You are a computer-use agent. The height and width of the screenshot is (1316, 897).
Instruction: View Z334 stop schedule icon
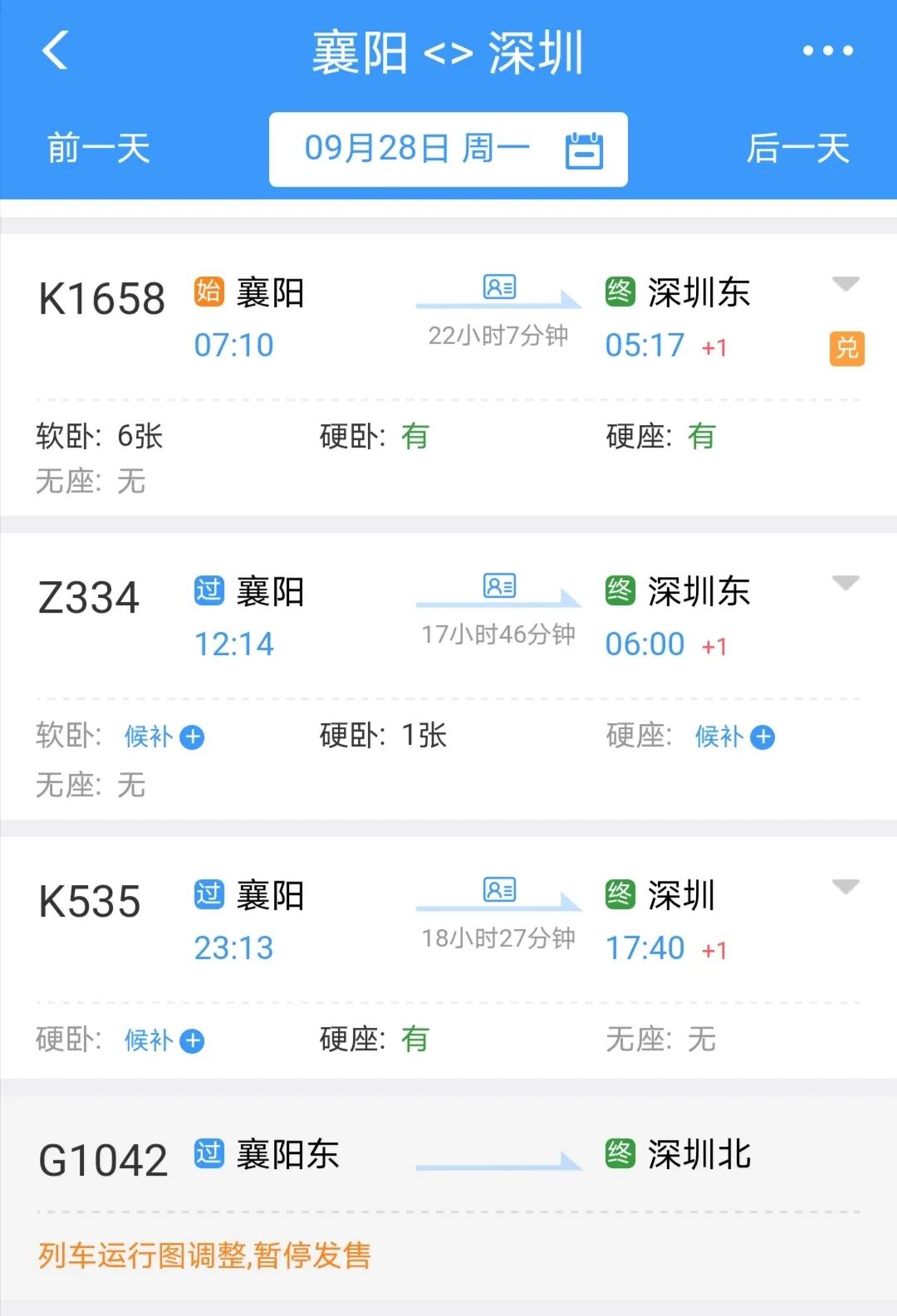(499, 586)
